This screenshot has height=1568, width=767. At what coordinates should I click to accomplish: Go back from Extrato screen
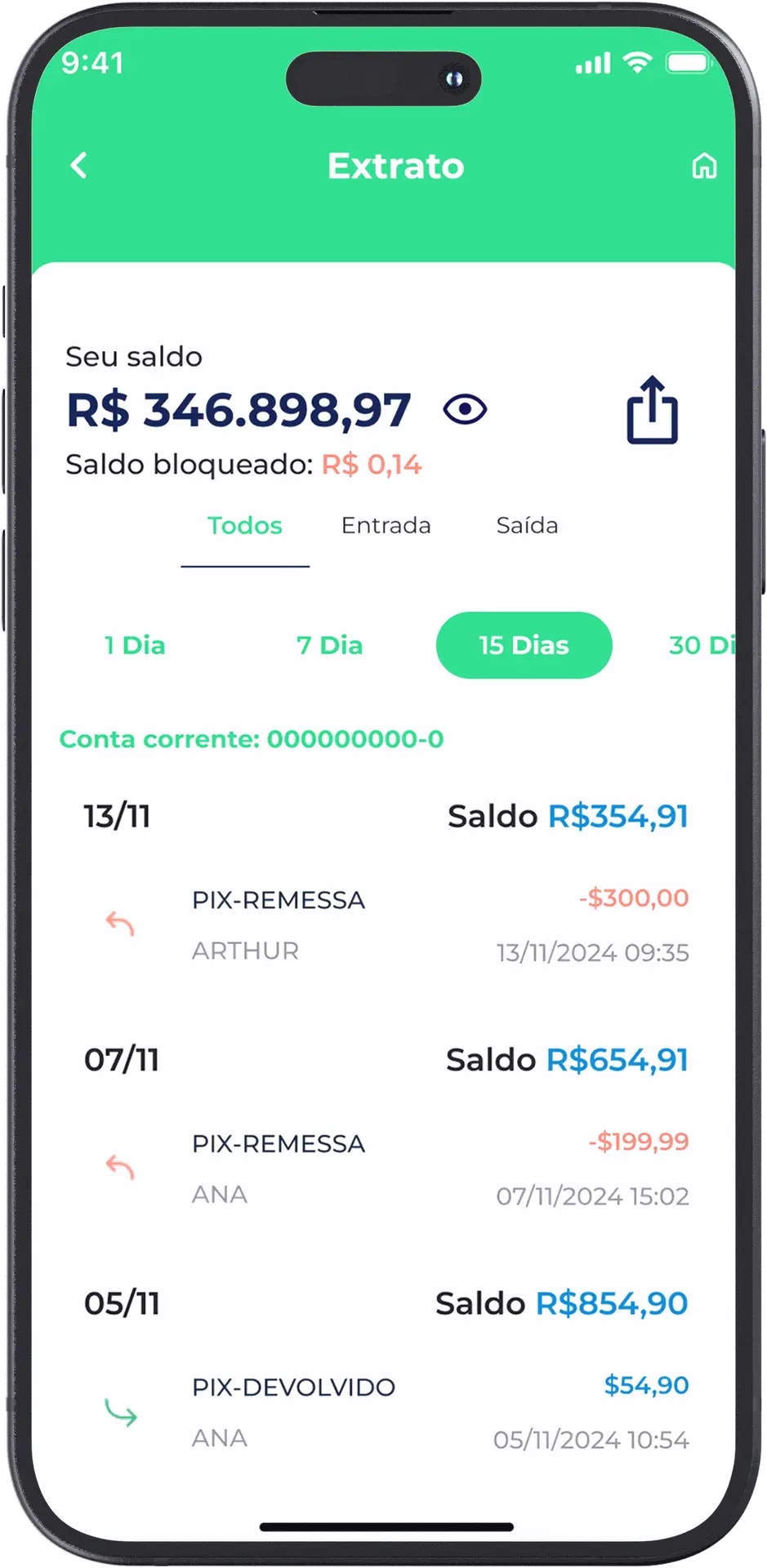point(78,166)
